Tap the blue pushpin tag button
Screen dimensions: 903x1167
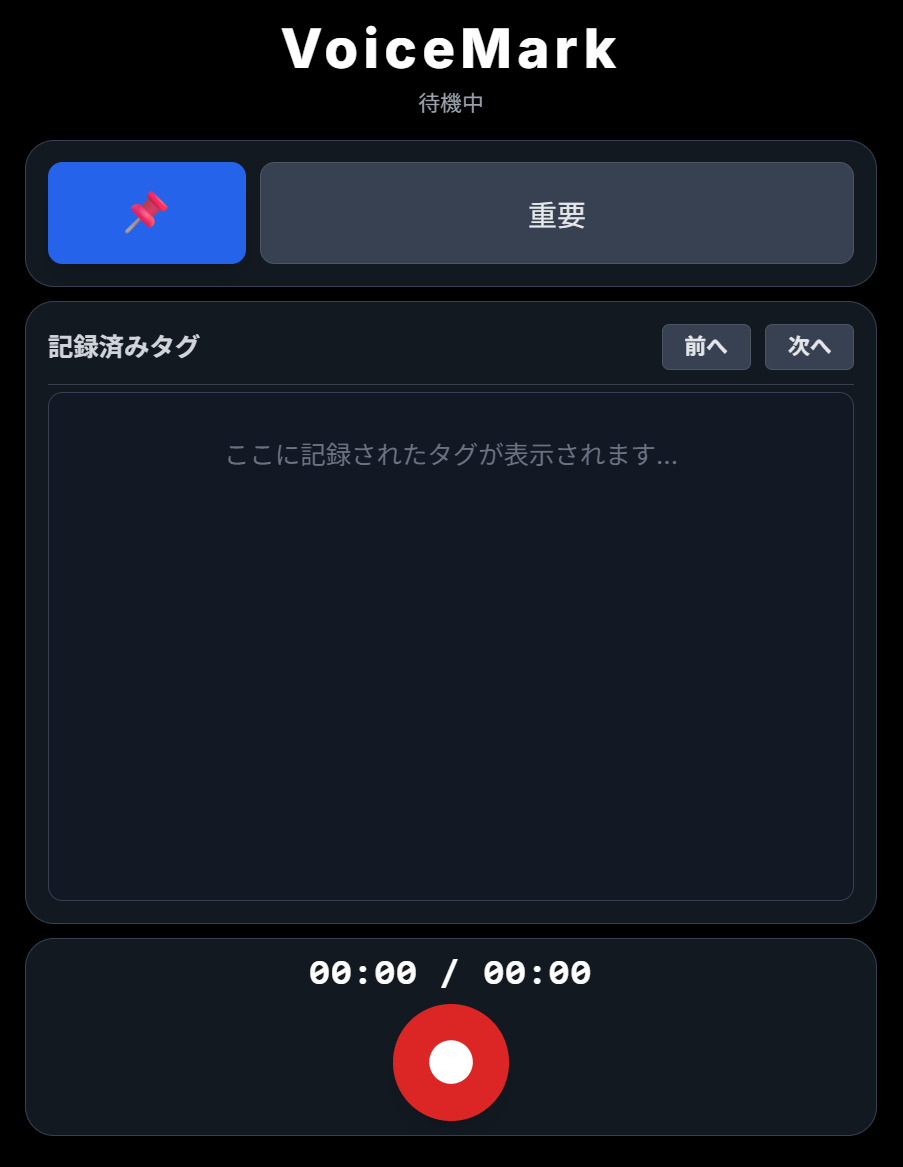point(147,213)
